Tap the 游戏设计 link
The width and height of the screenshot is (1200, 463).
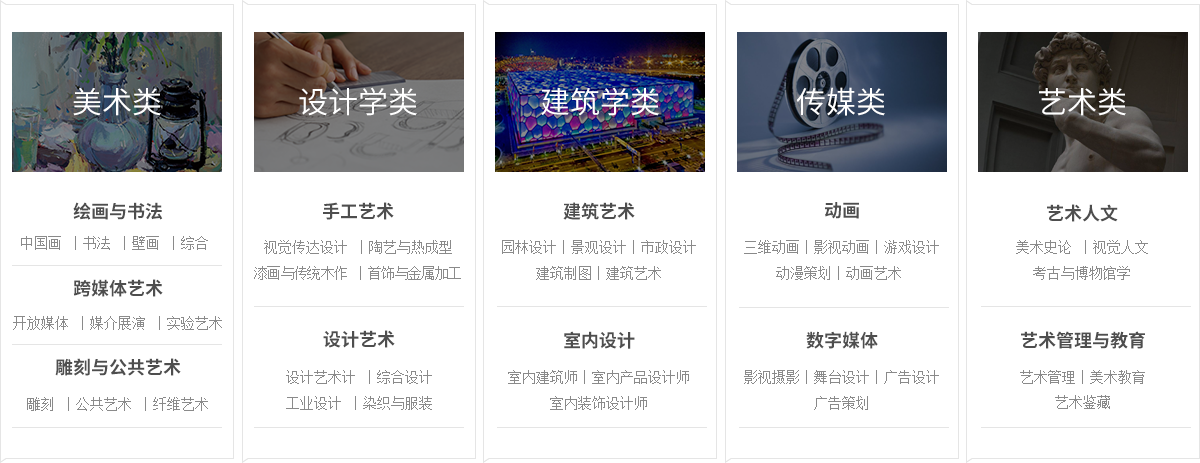tap(911, 247)
